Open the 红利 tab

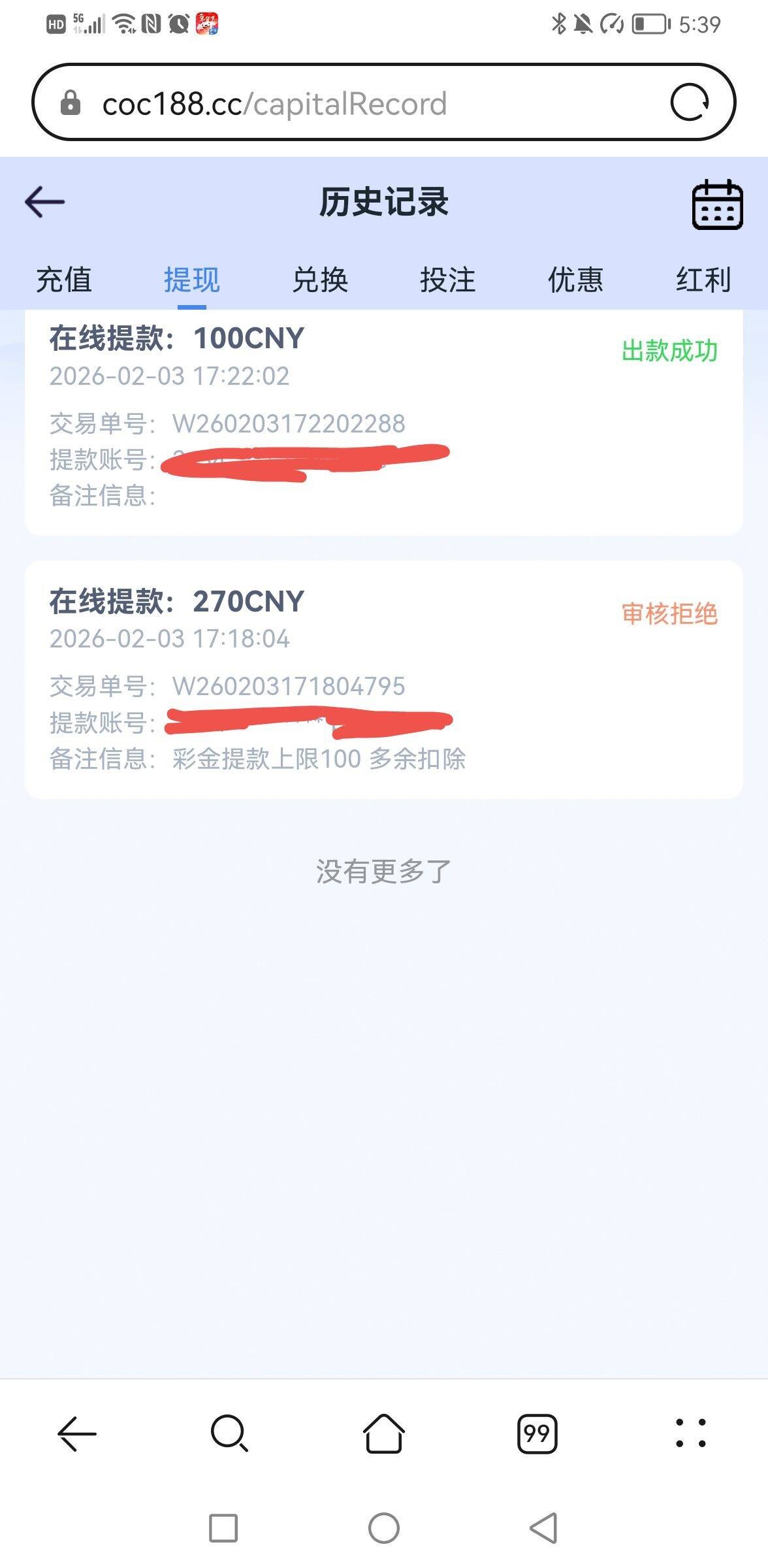coord(703,280)
